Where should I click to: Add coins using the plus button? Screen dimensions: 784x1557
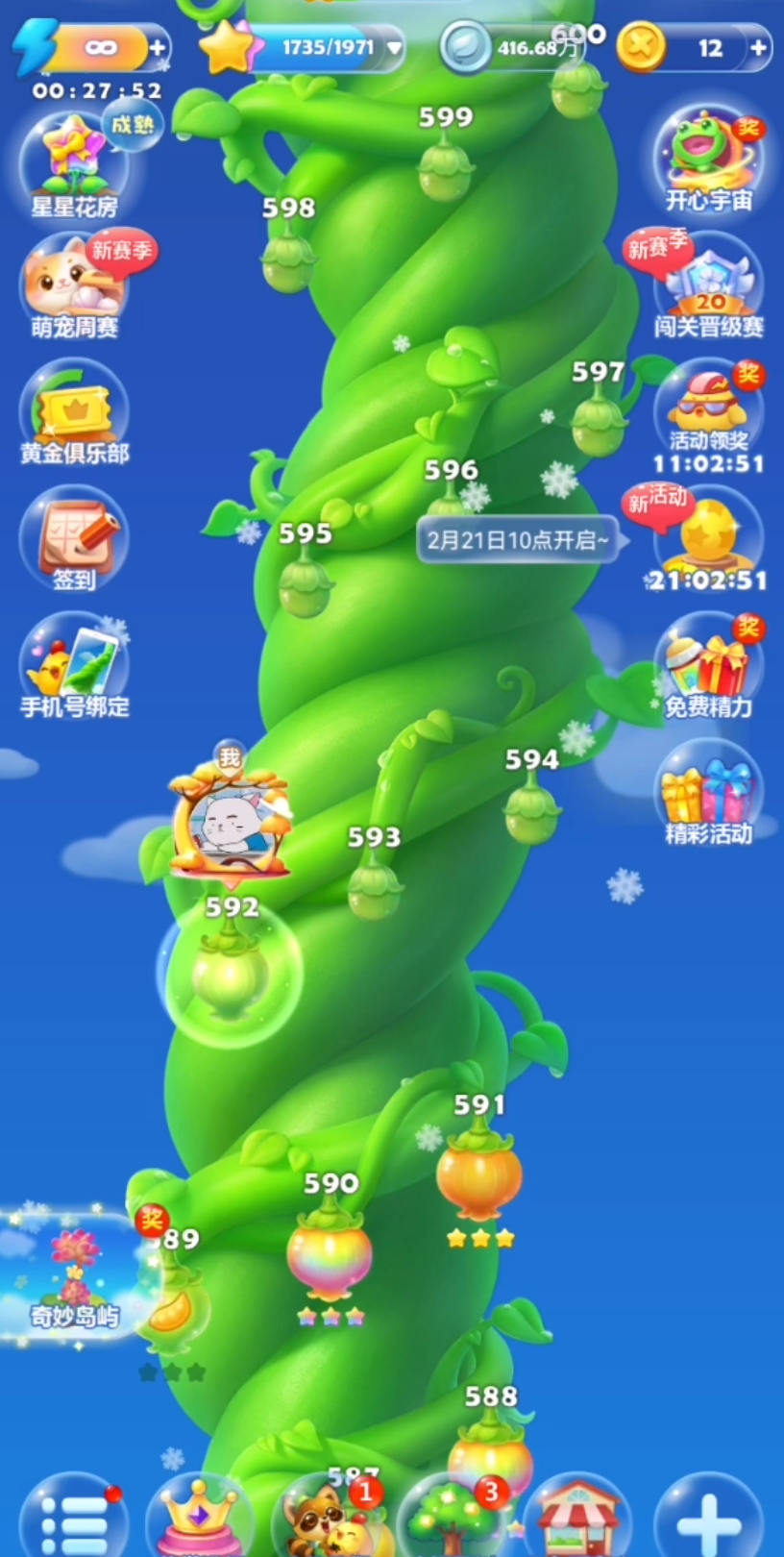point(759,47)
